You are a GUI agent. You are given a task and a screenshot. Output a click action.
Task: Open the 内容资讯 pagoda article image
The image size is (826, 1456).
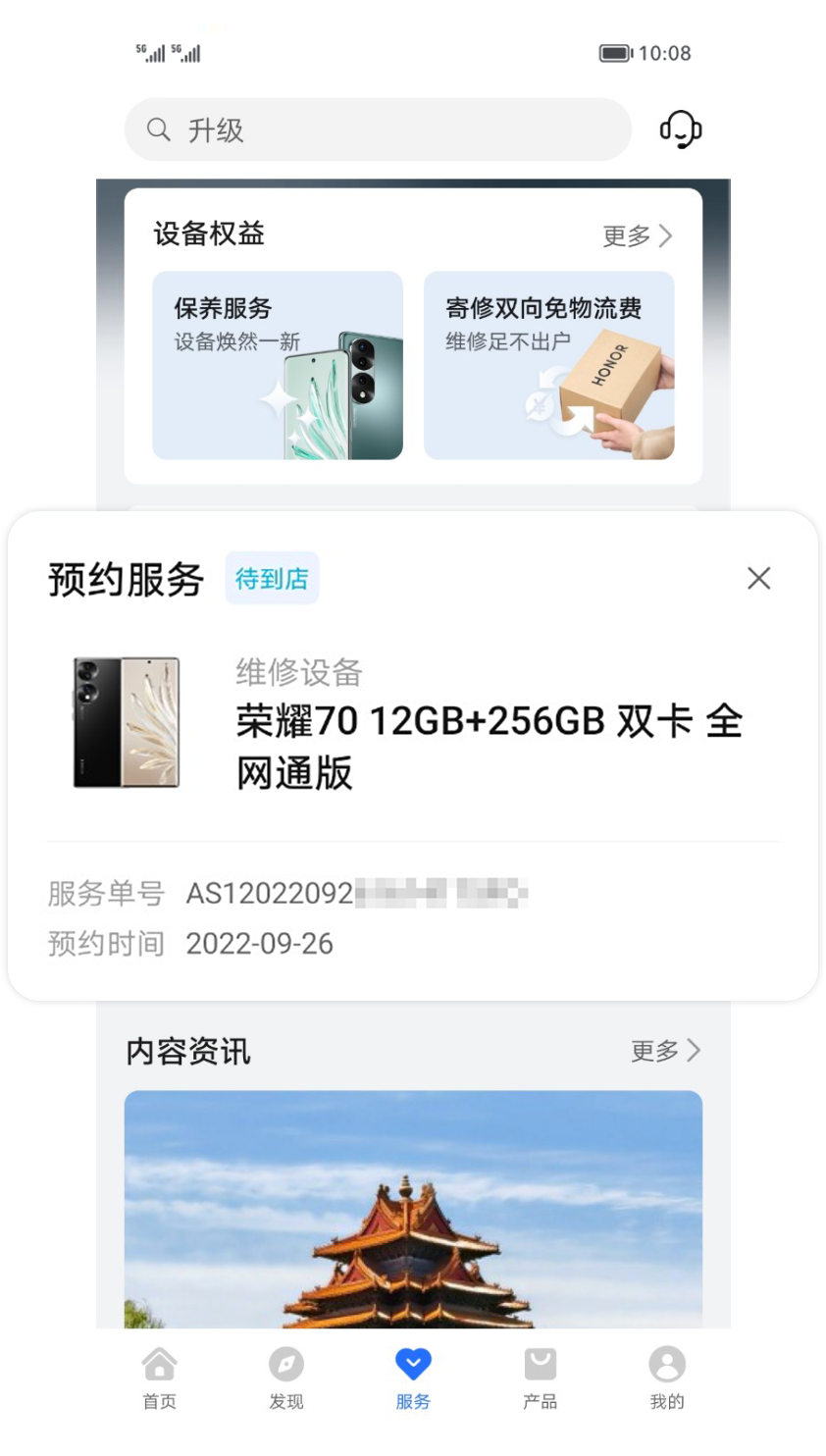(413, 1209)
